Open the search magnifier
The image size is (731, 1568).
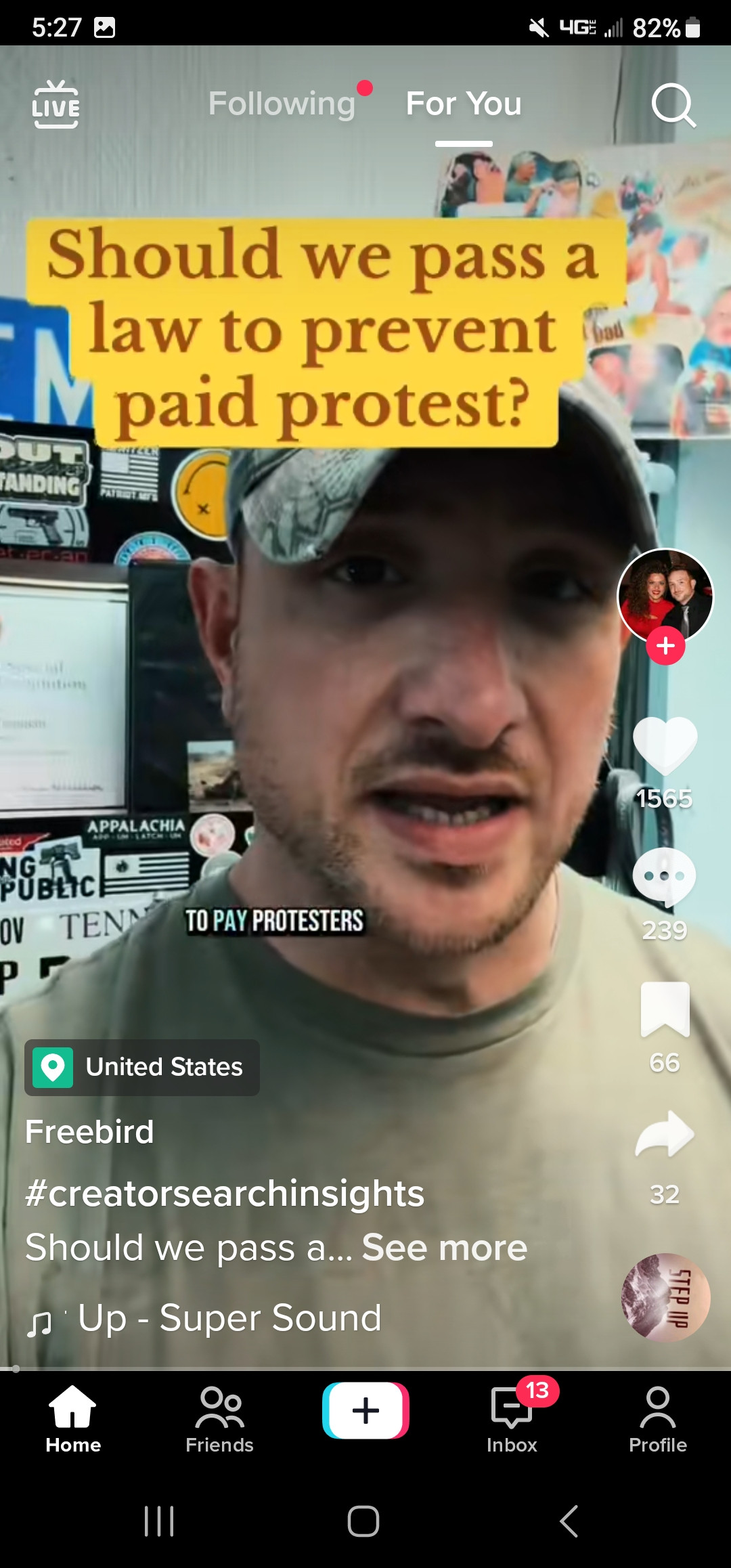tap(673, 105)
